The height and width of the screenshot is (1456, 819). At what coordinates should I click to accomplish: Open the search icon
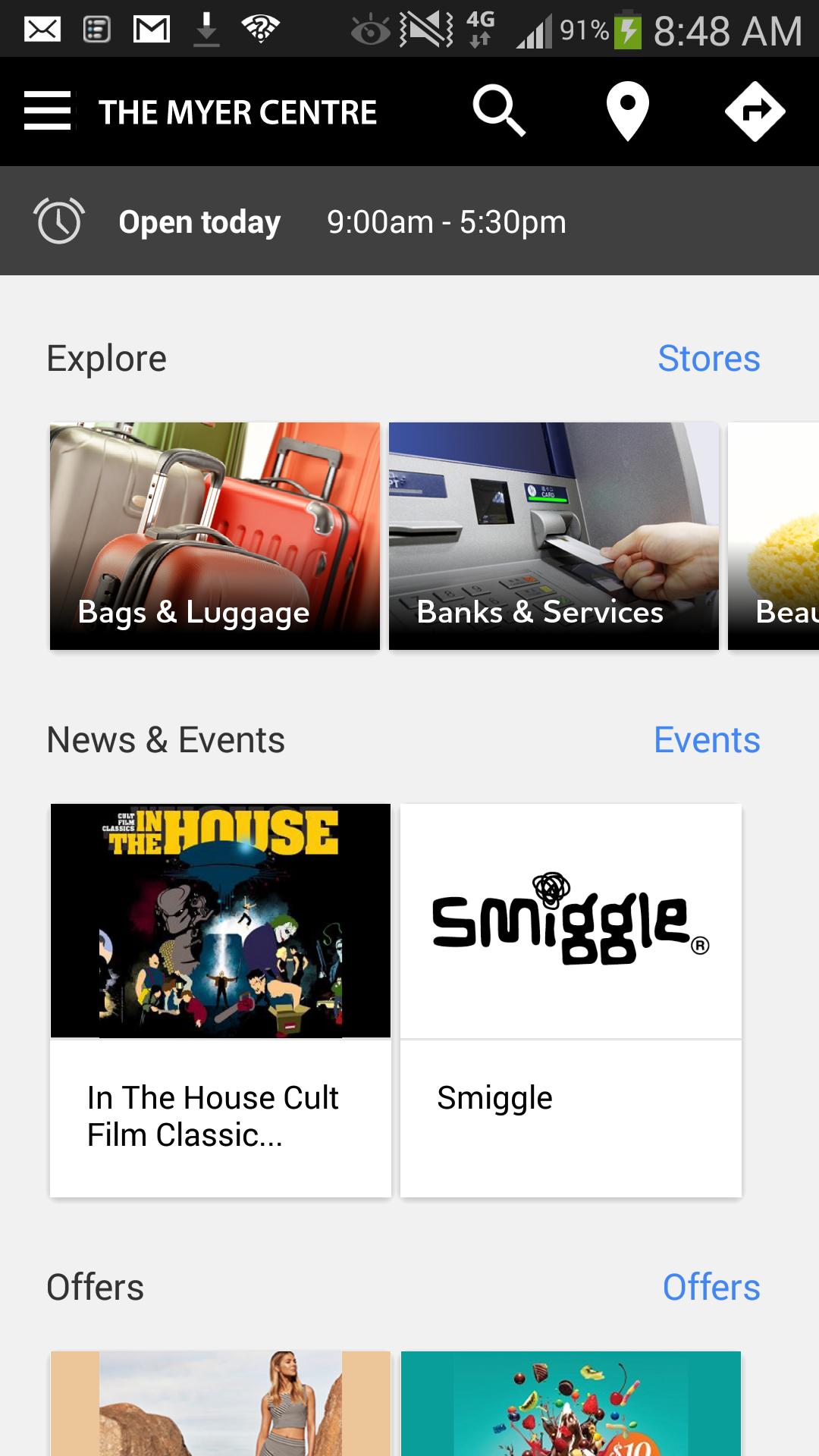coord(499,111)
